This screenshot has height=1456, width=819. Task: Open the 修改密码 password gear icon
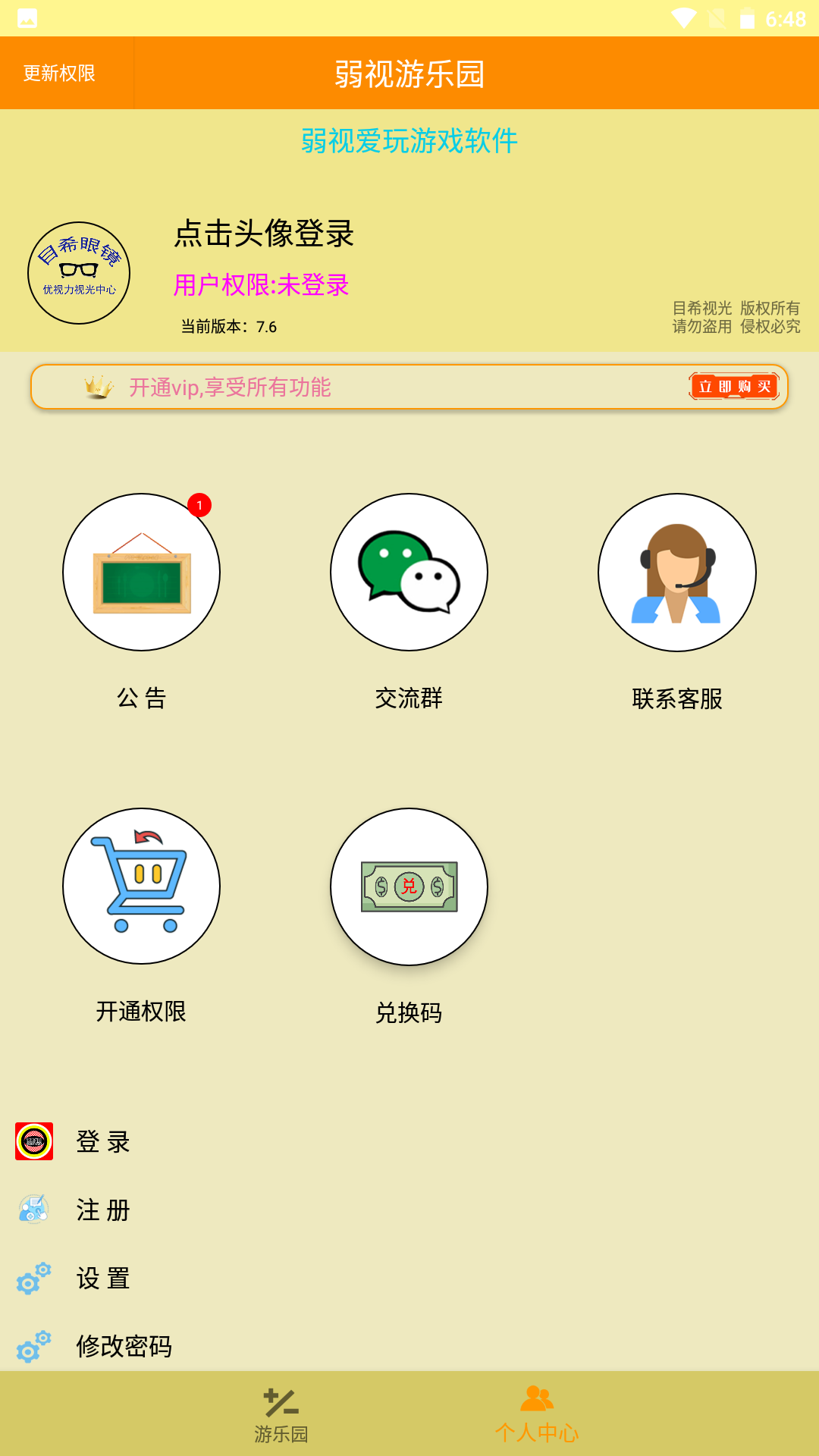32,1348
